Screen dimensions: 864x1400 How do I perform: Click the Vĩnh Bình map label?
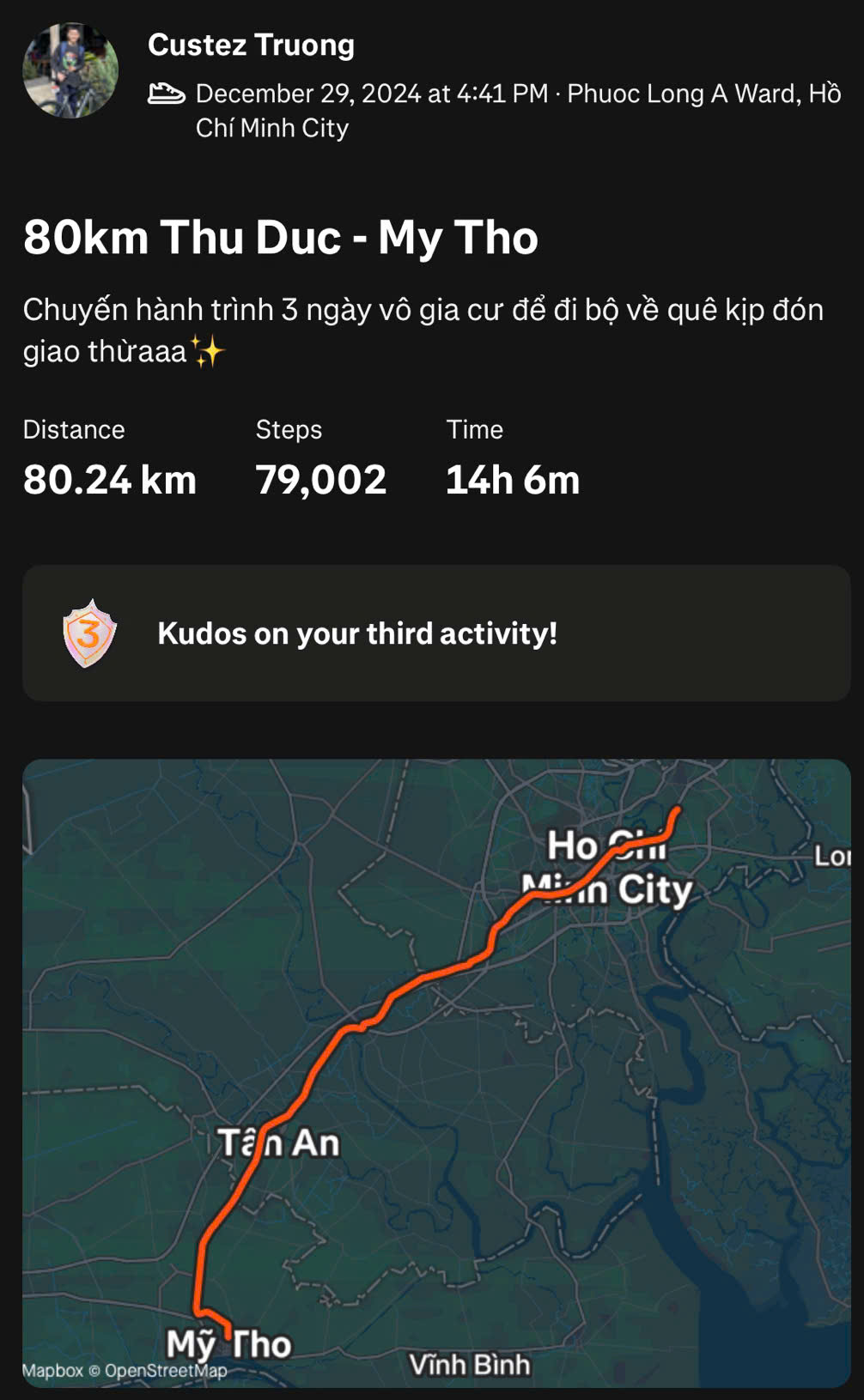472,1362
